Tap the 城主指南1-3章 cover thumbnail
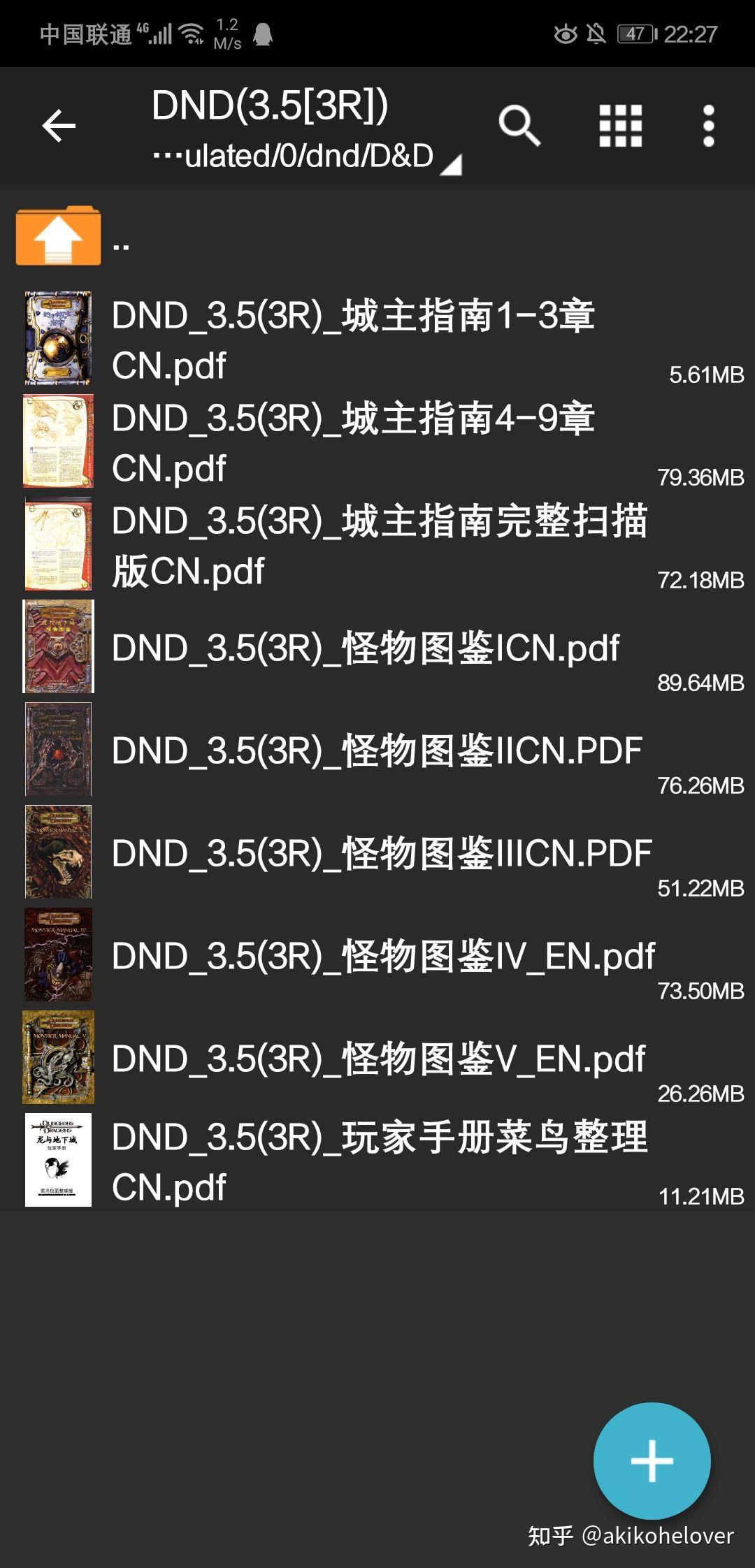The width and height of the screenshot is (755, 1568). 59,339
